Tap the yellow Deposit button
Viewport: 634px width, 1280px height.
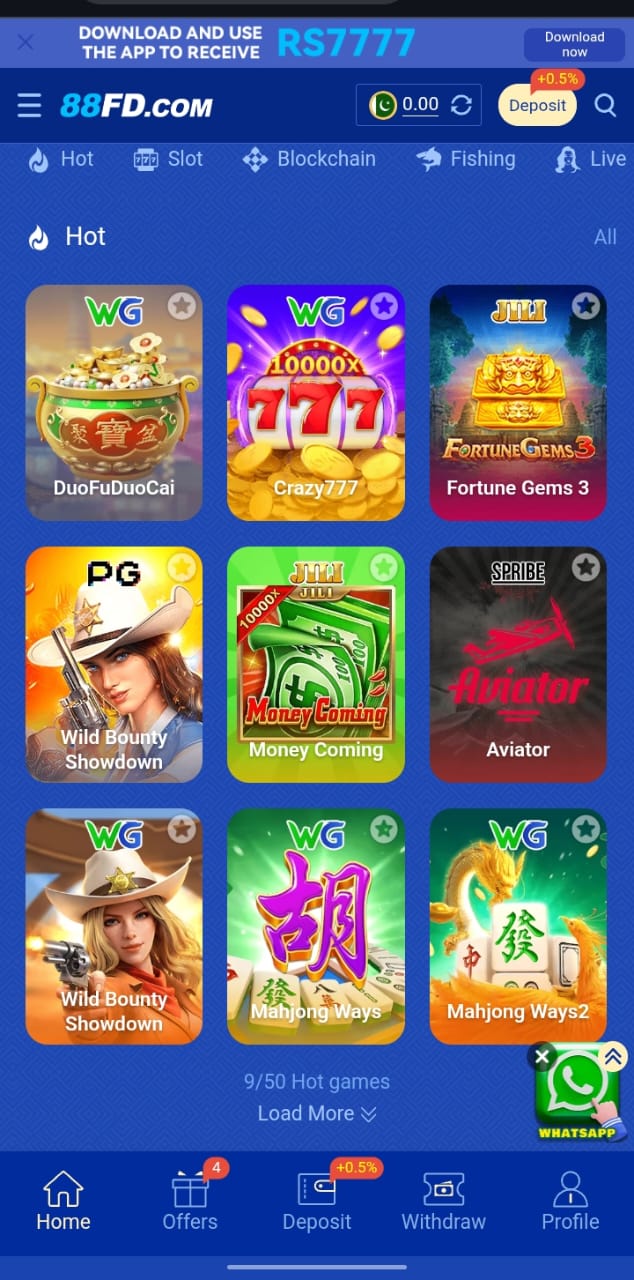pos(537,105)
